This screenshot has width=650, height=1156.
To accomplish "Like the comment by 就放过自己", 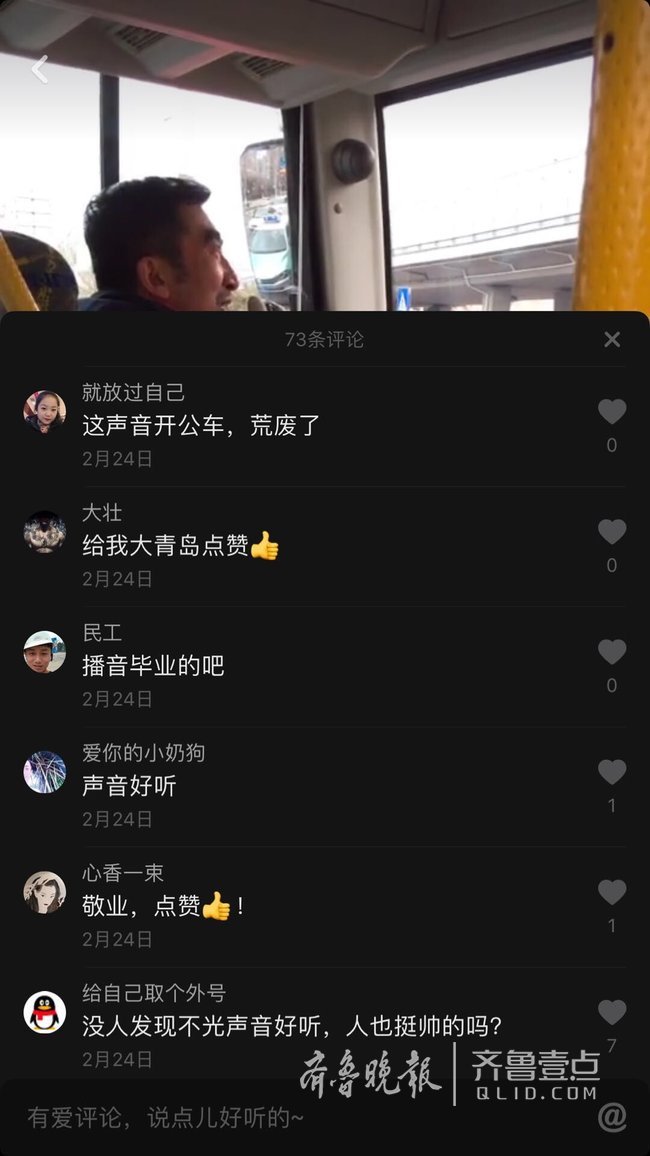I will click(612, 412).
